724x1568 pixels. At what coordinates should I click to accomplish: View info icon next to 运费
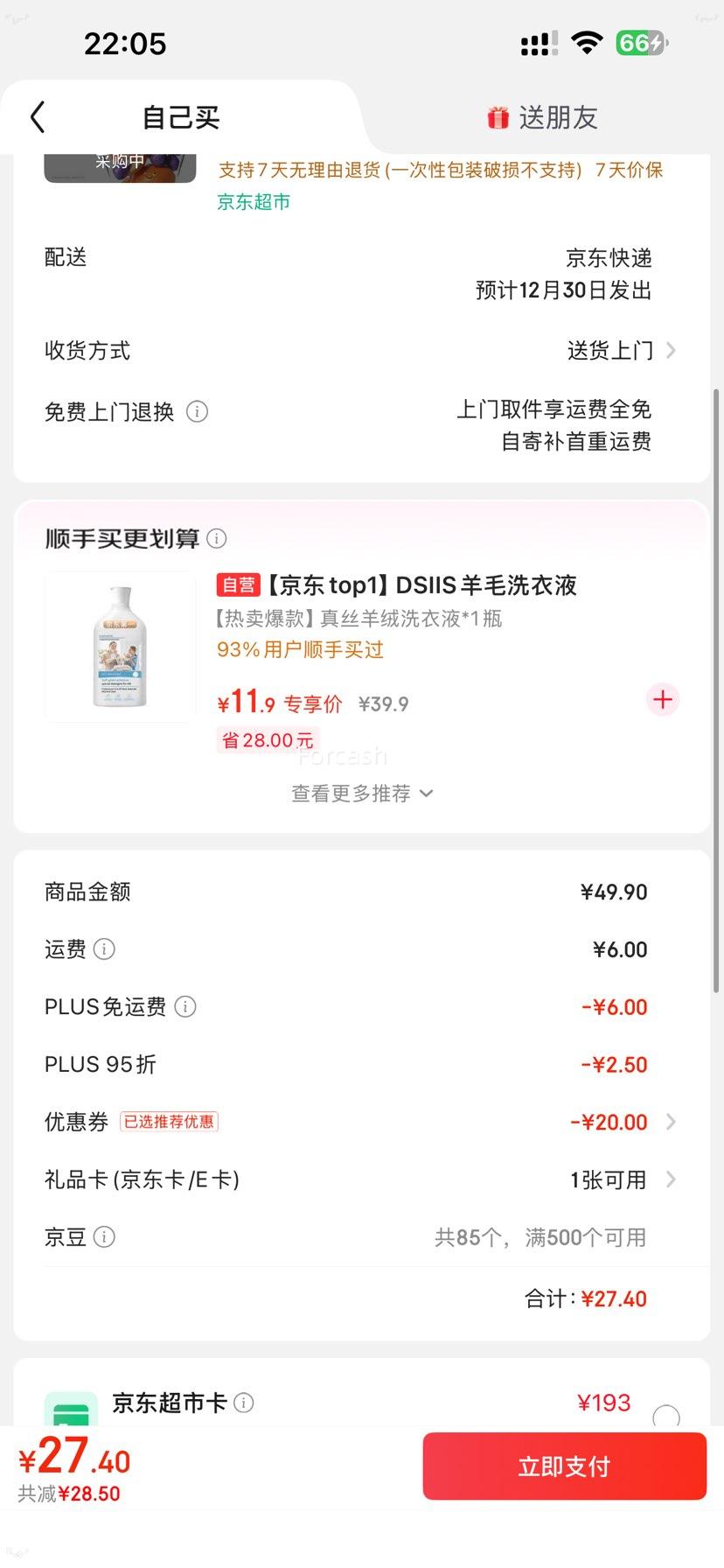pyautogui.click(x=105, y=948)
